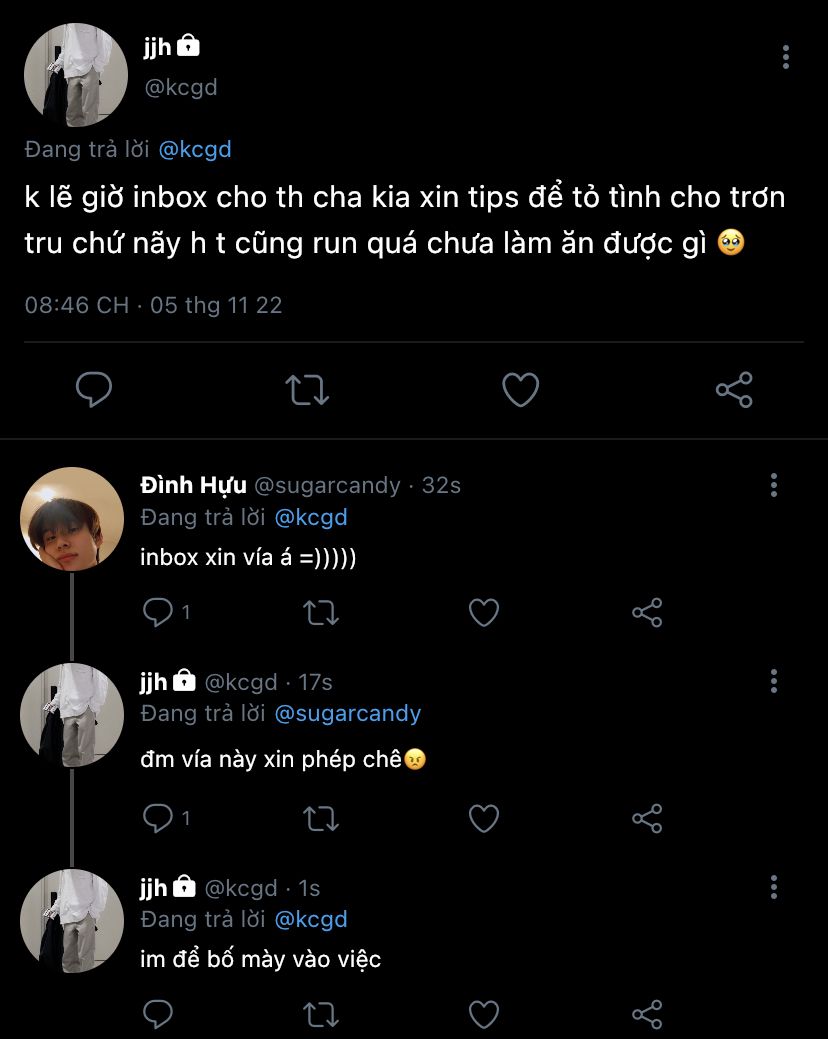Open overflow menu on the main tweet
Viewport: 828px width, 1039px height.
click(786, 58)
